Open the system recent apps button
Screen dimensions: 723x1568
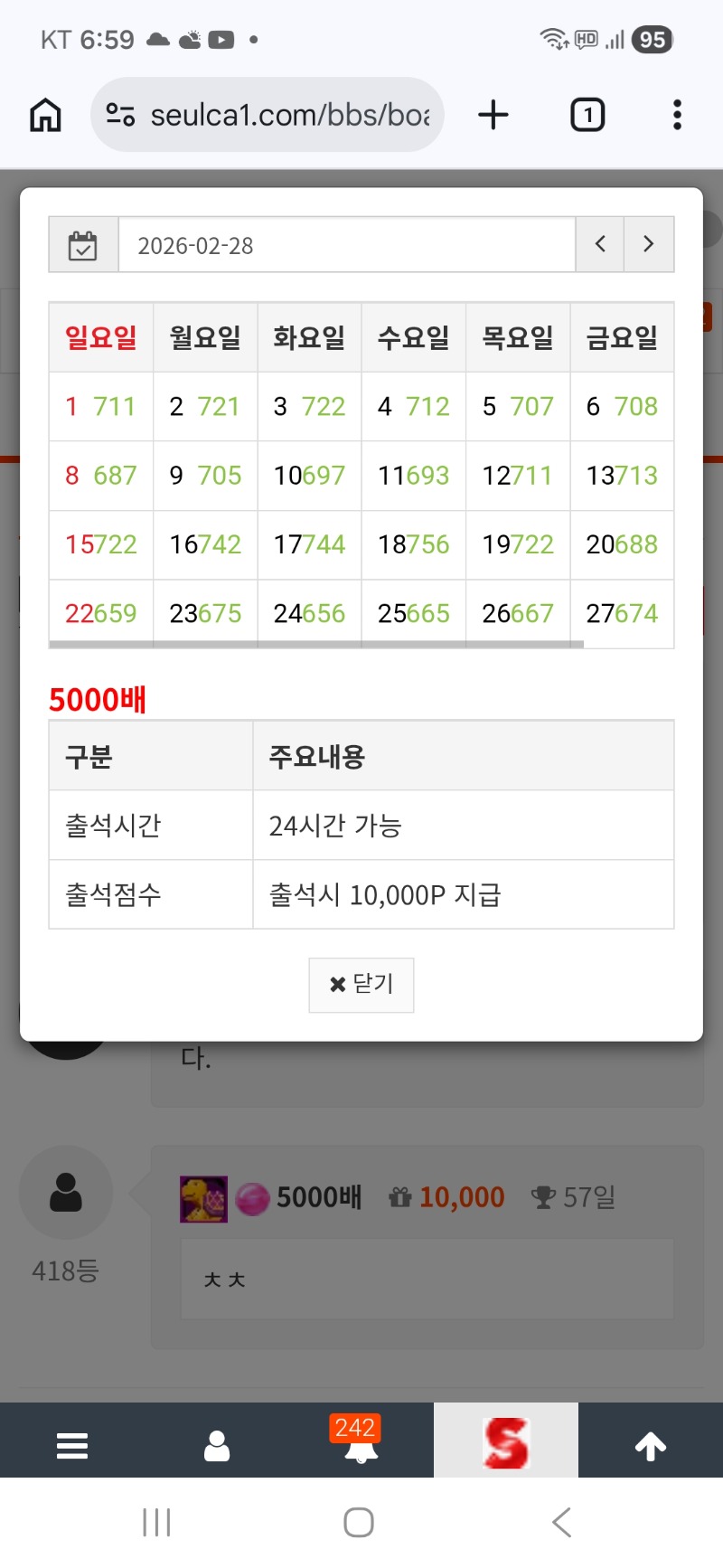pos(156,1522)
